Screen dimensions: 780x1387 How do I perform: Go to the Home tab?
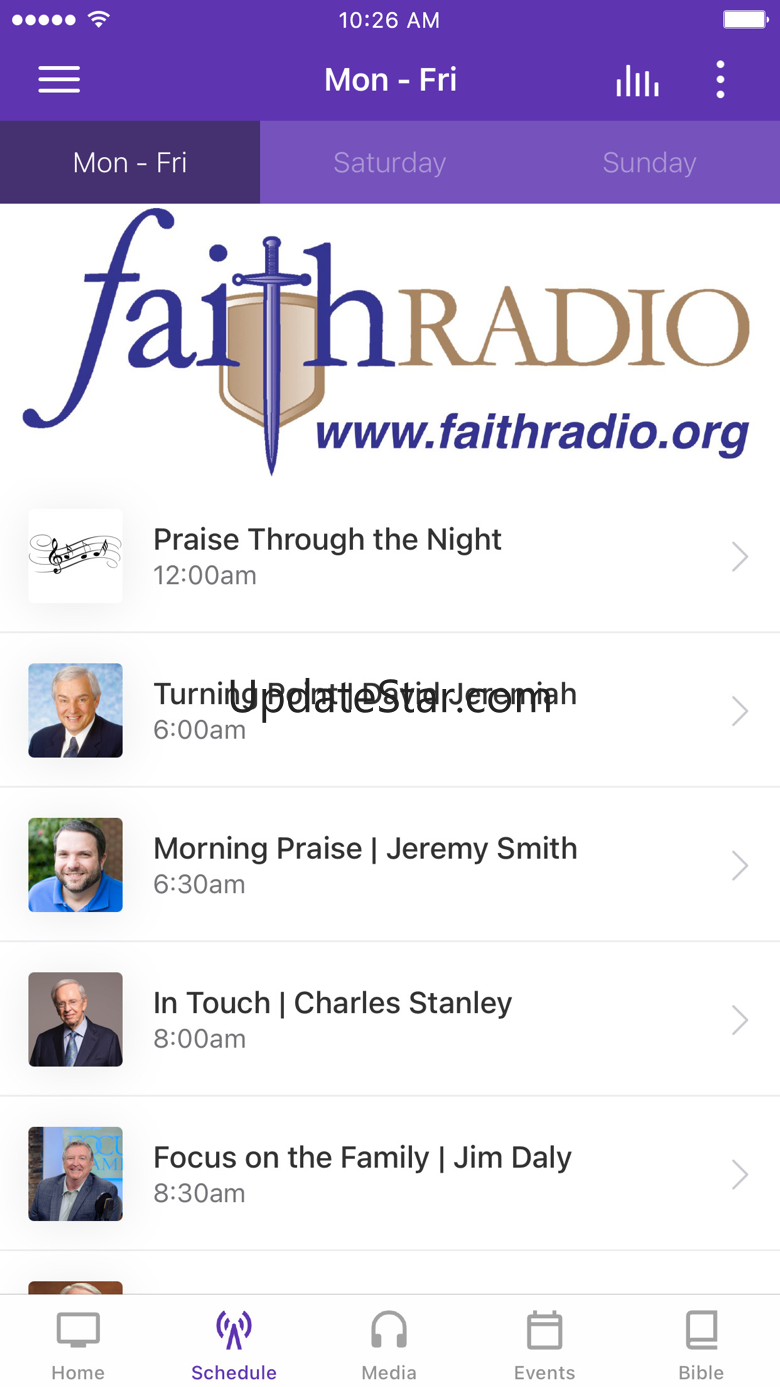click(78, 1345)
